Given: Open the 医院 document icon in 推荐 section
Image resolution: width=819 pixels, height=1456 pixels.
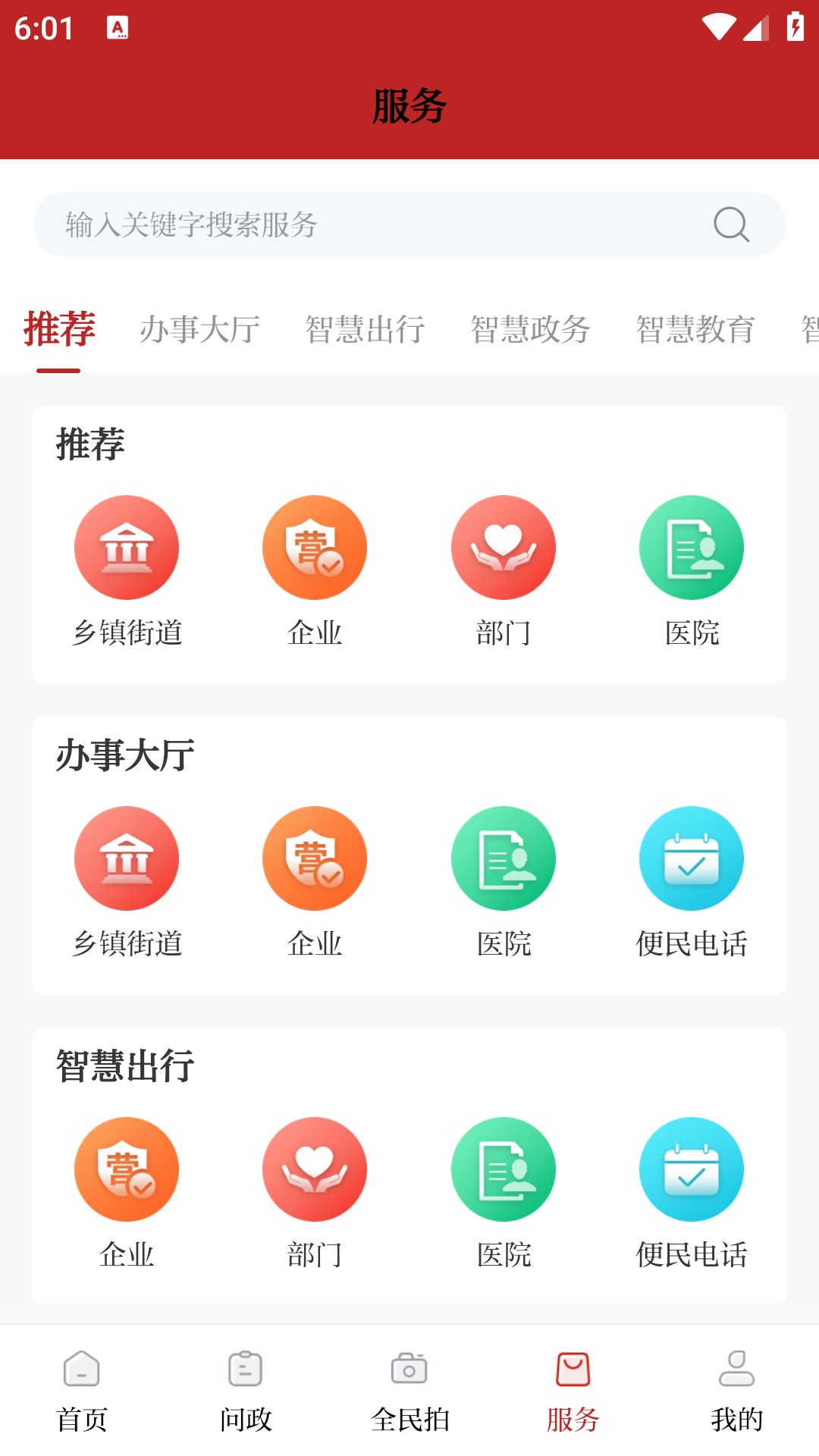Looking at the screenshot, I should click(691, 547).
